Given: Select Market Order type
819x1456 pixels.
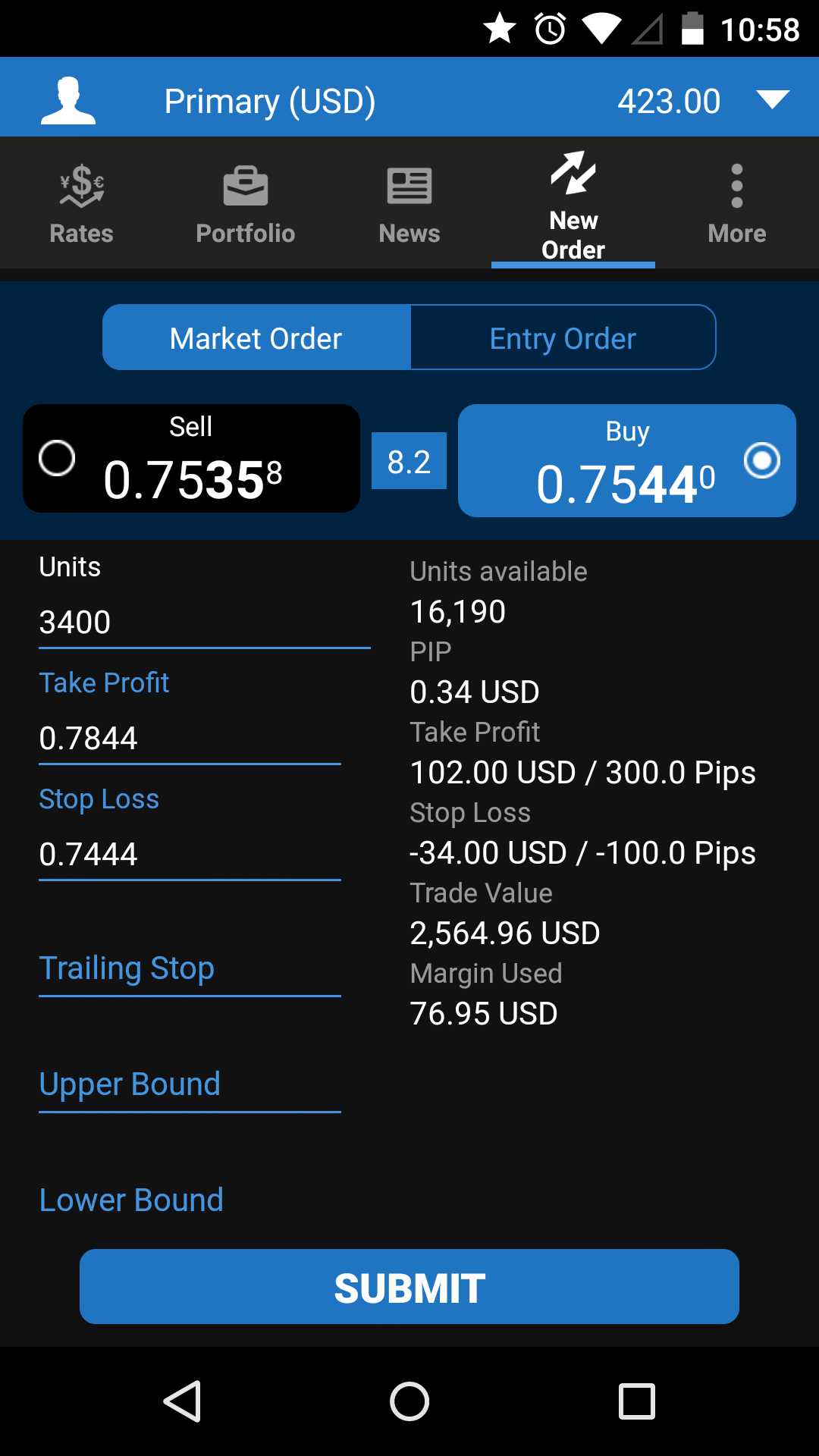Looking at the screenshot, I should (x=256, y=338).
